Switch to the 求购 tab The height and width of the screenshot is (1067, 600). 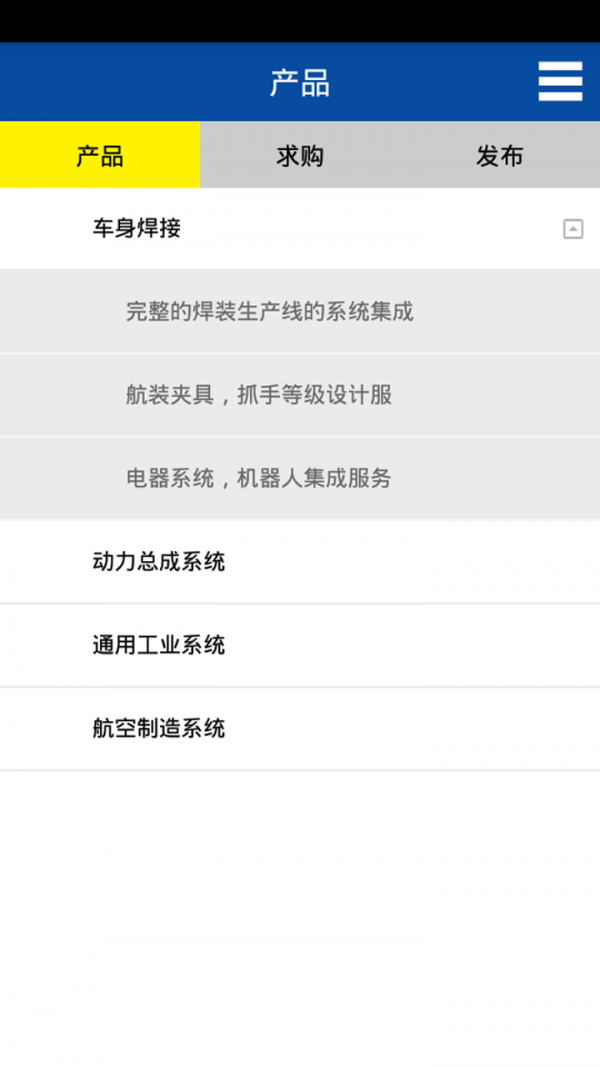click(x=300, y=155)
